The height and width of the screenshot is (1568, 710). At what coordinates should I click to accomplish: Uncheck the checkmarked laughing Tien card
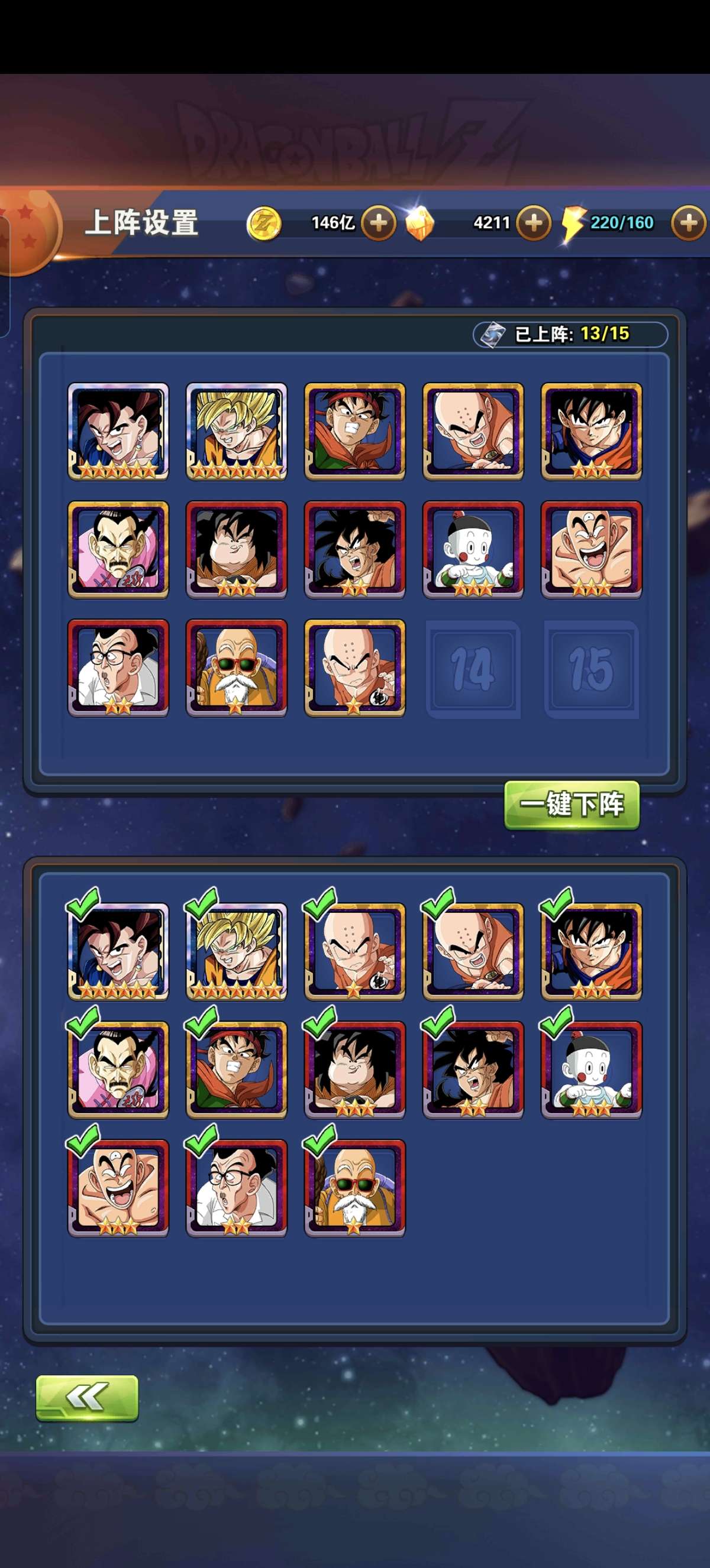[x=118, y=1188]
